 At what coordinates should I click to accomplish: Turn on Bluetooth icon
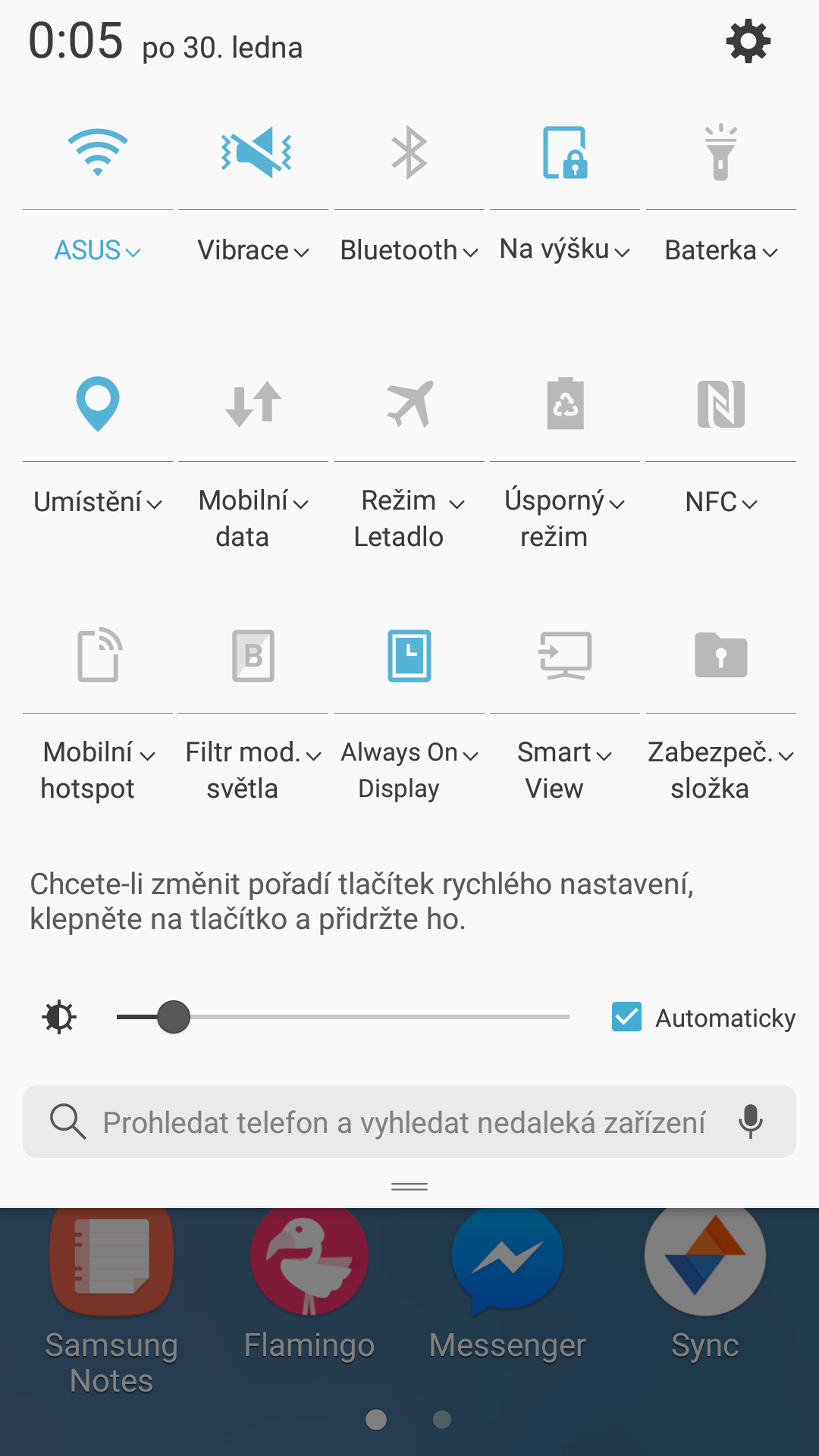[409, 152]
